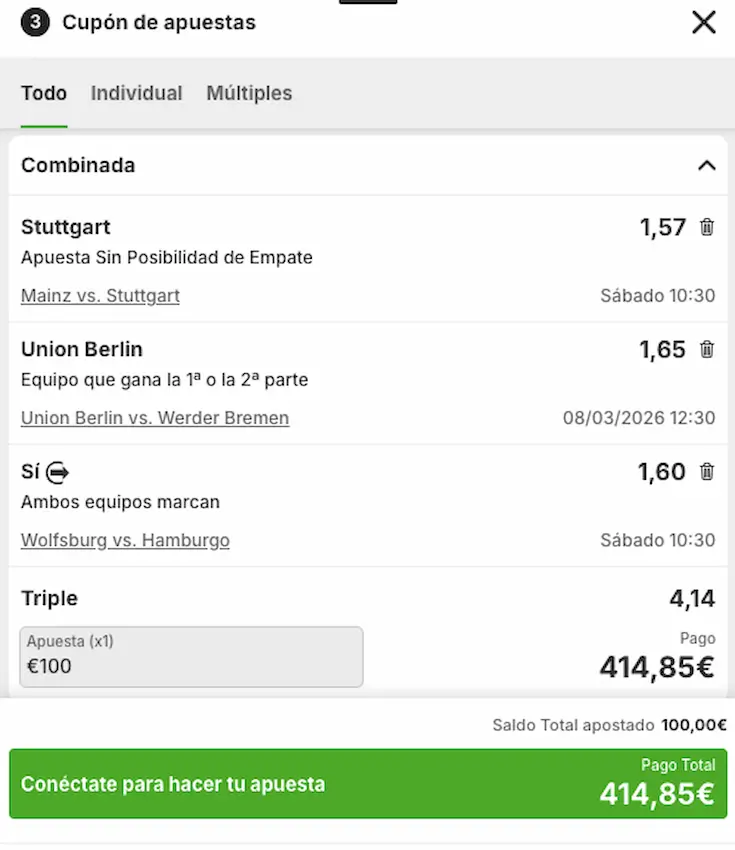This screenshot has height=850, width=735.
Task: Select the Todo tab
Action: click(x=43, y=93)
